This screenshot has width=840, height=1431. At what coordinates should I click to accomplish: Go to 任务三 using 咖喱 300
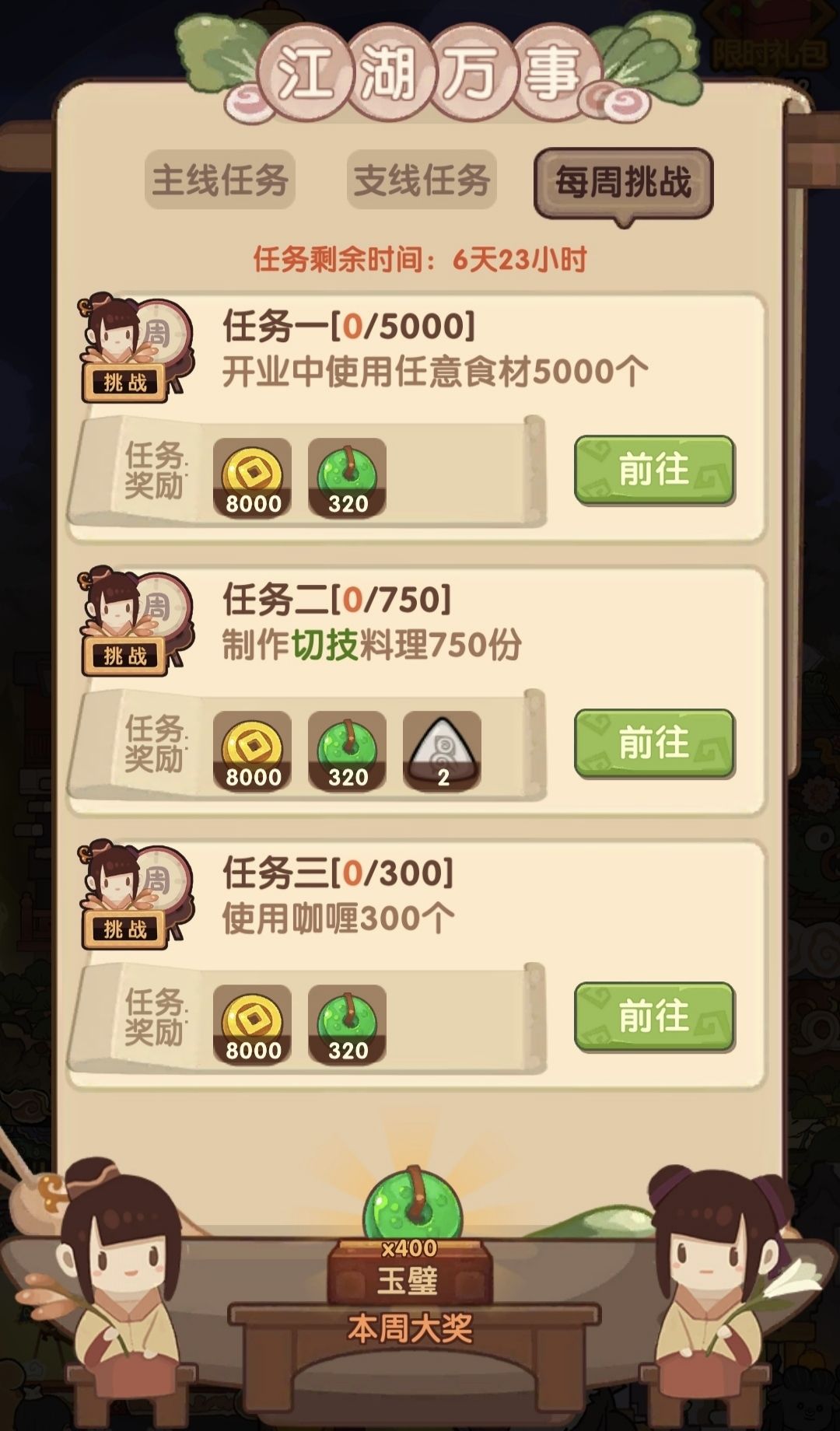click(654, 1017)
